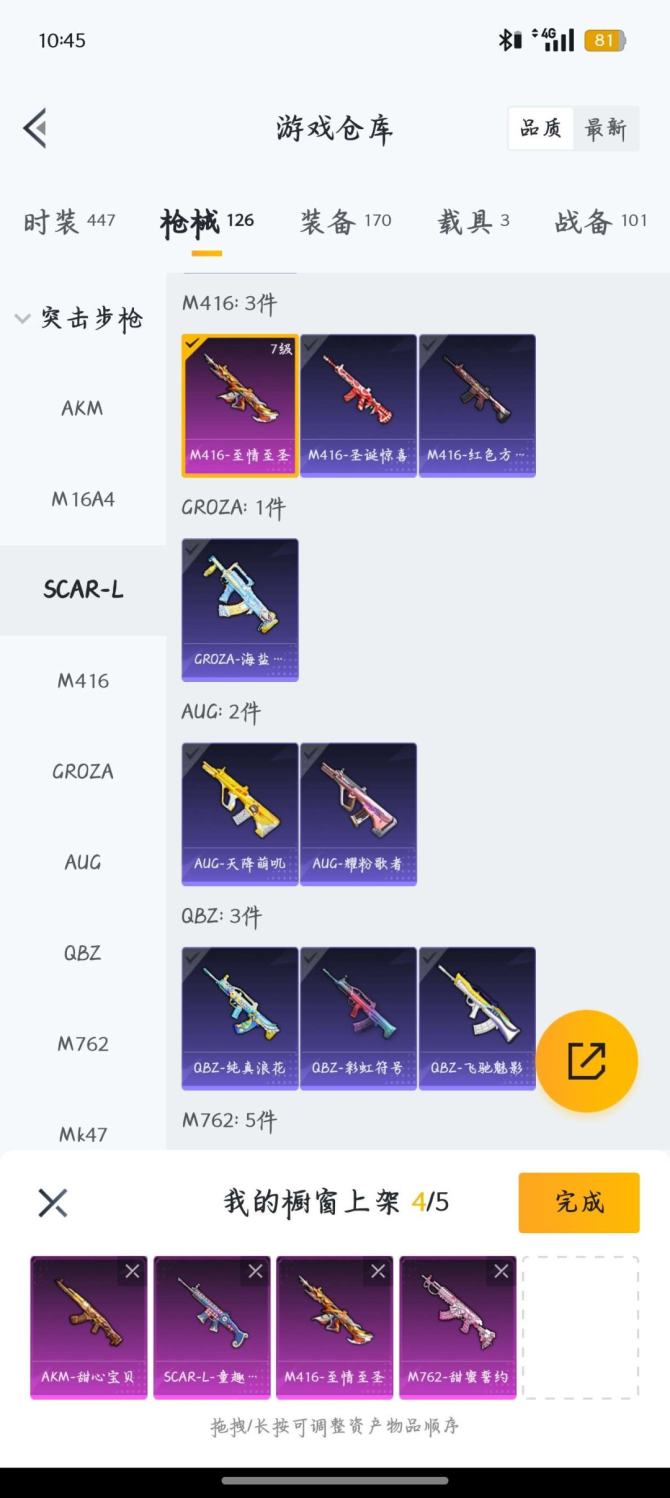
Task: Confirm the showcase with 完成
Action: (x=578, y=1202)
